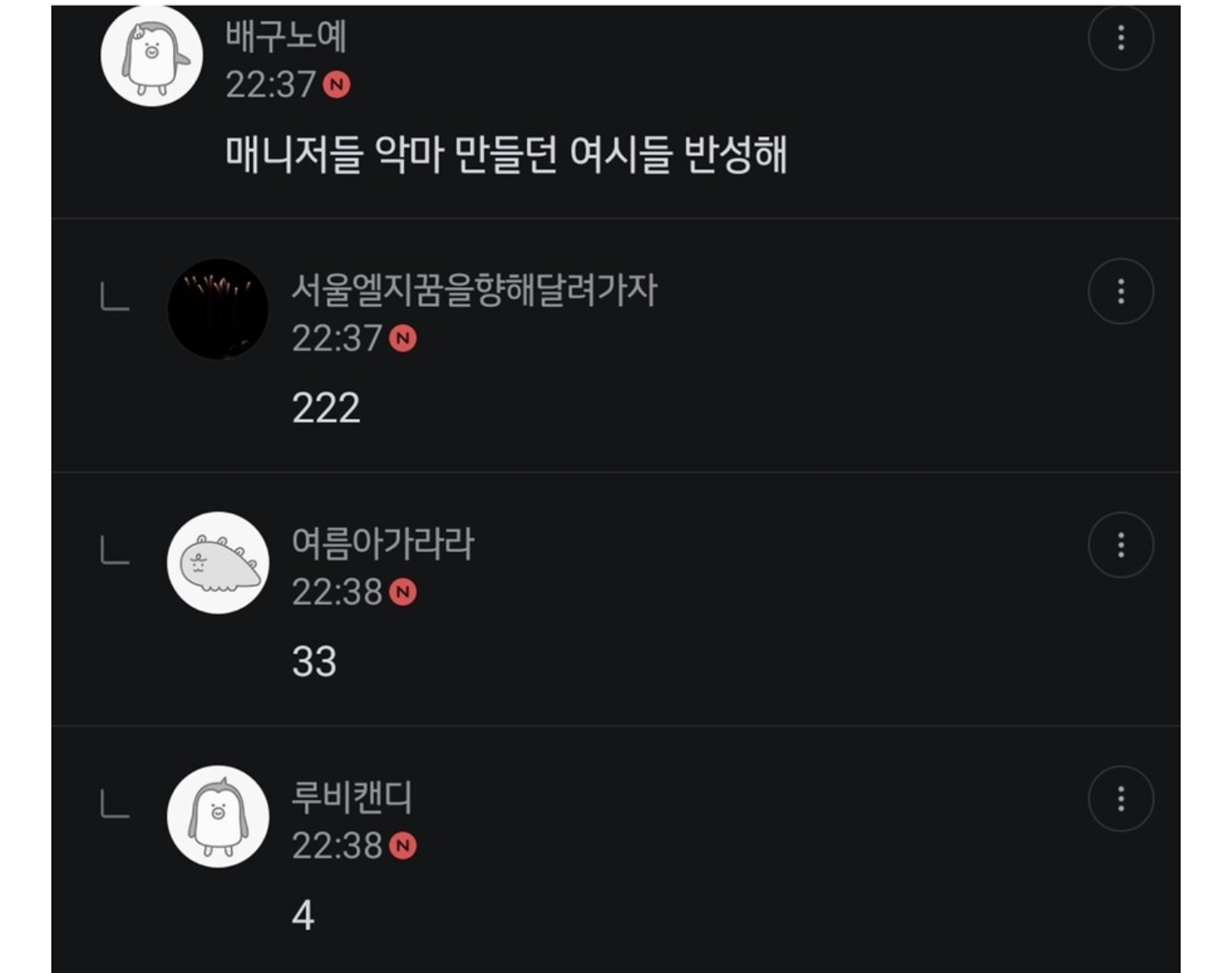Open 여름아가라라's profile avatar

[217, 563]
